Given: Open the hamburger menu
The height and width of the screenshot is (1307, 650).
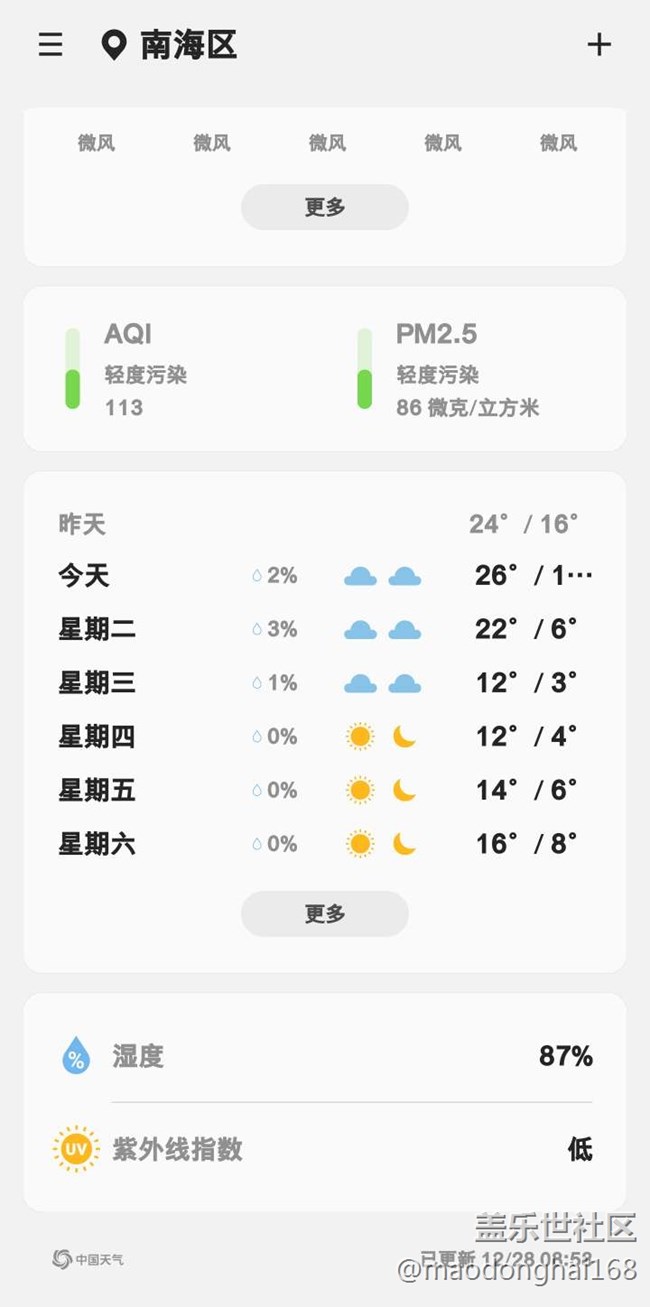Looking at the screenshot, I should tap(50, 45).
